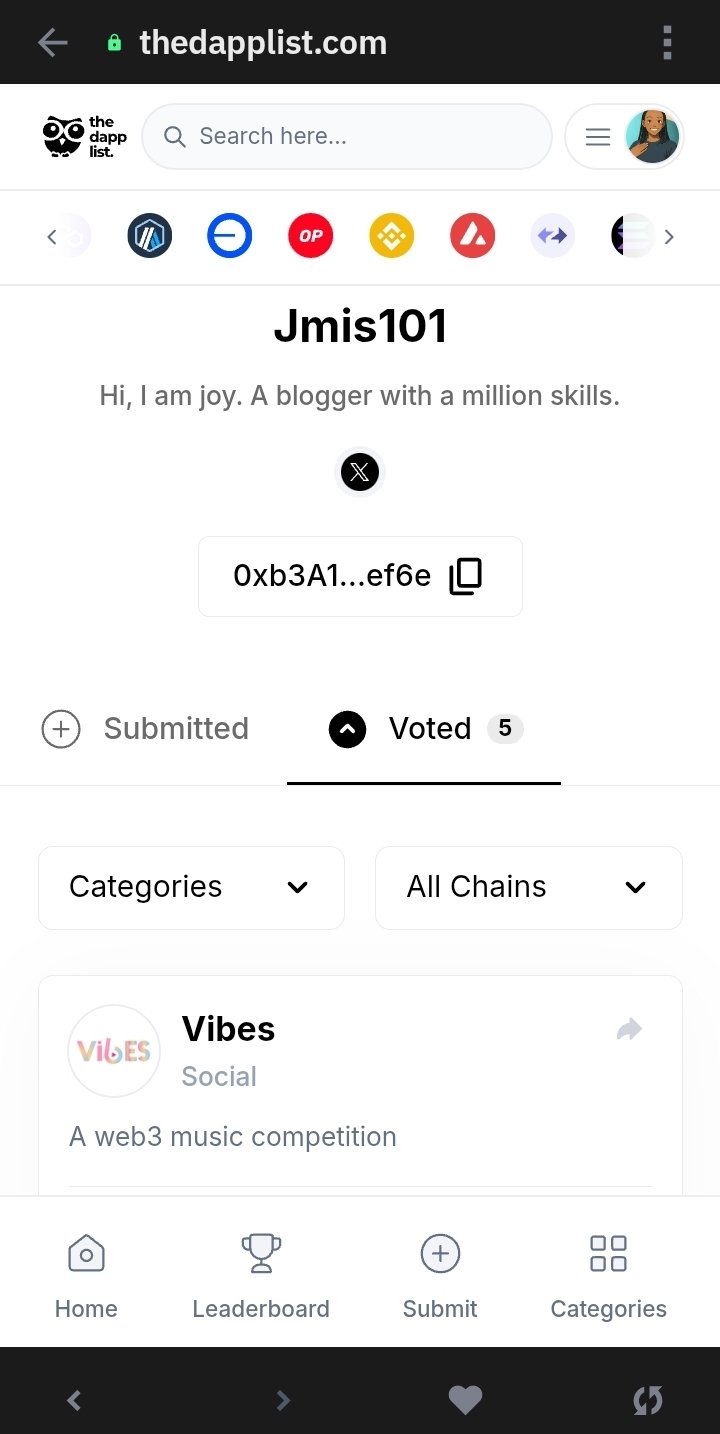Expand the All Chains dropdown
720x1434 pixels.
point(529,888)
